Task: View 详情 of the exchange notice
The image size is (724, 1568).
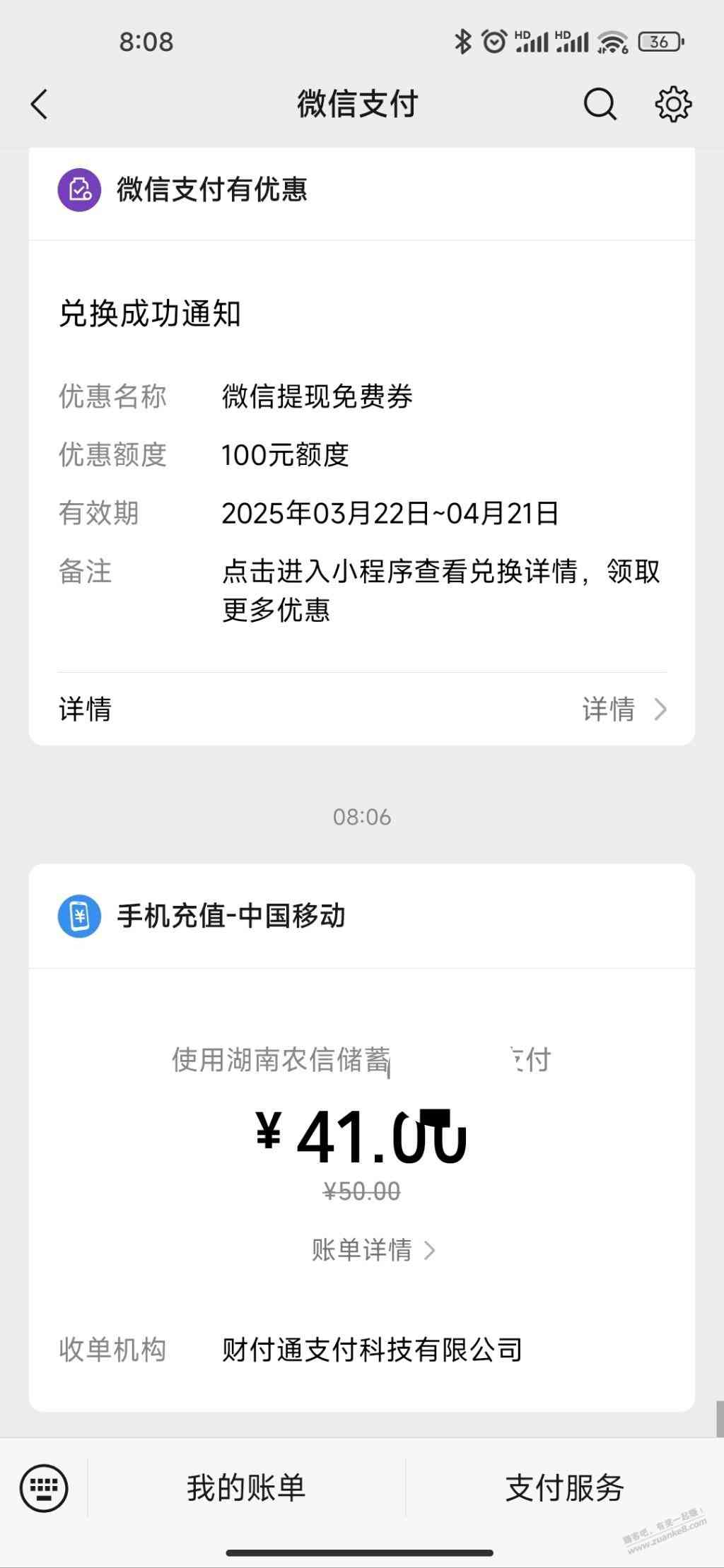Action: [624, 709]
